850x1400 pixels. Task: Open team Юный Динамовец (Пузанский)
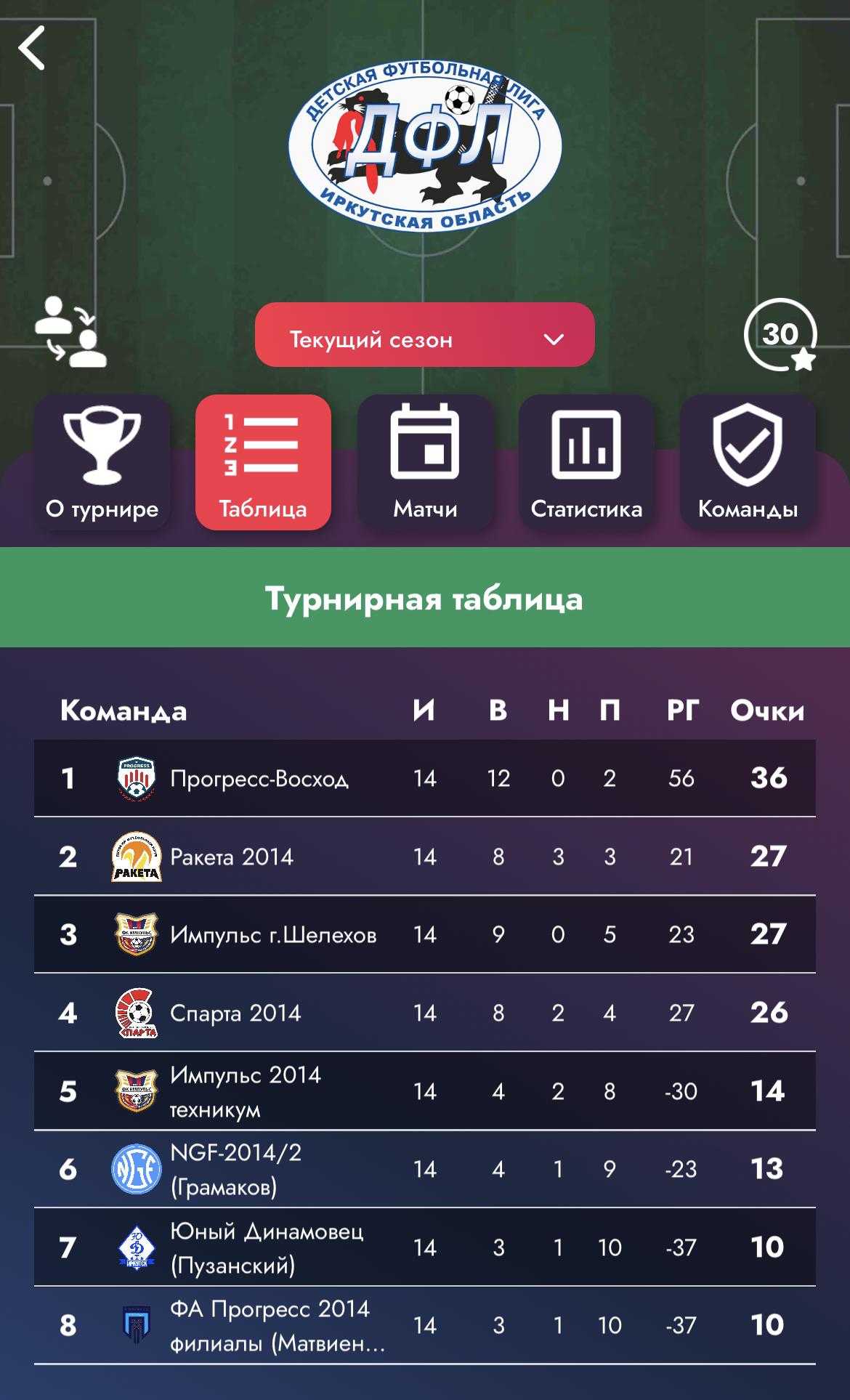[266, 1248]
